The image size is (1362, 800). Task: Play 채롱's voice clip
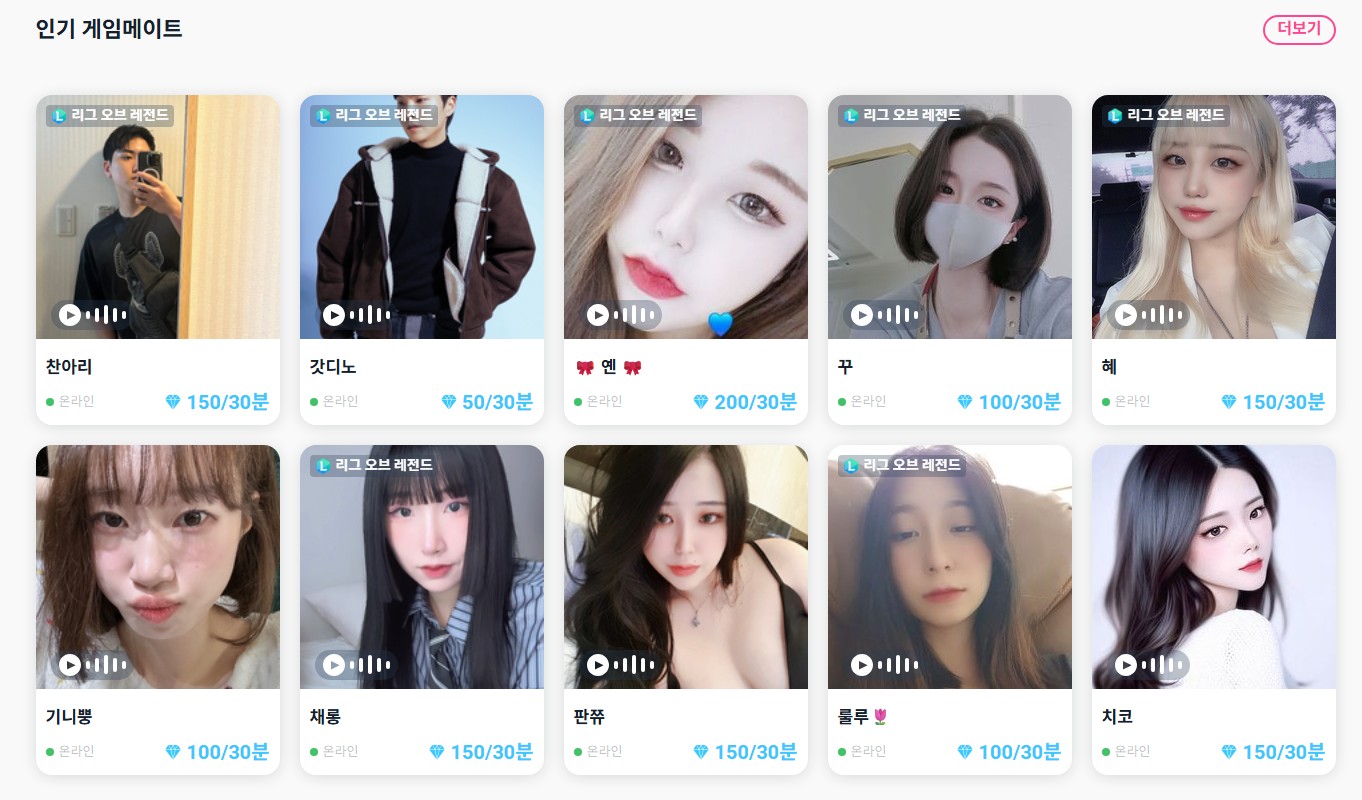pyautogui.click(x=334, y=665)
